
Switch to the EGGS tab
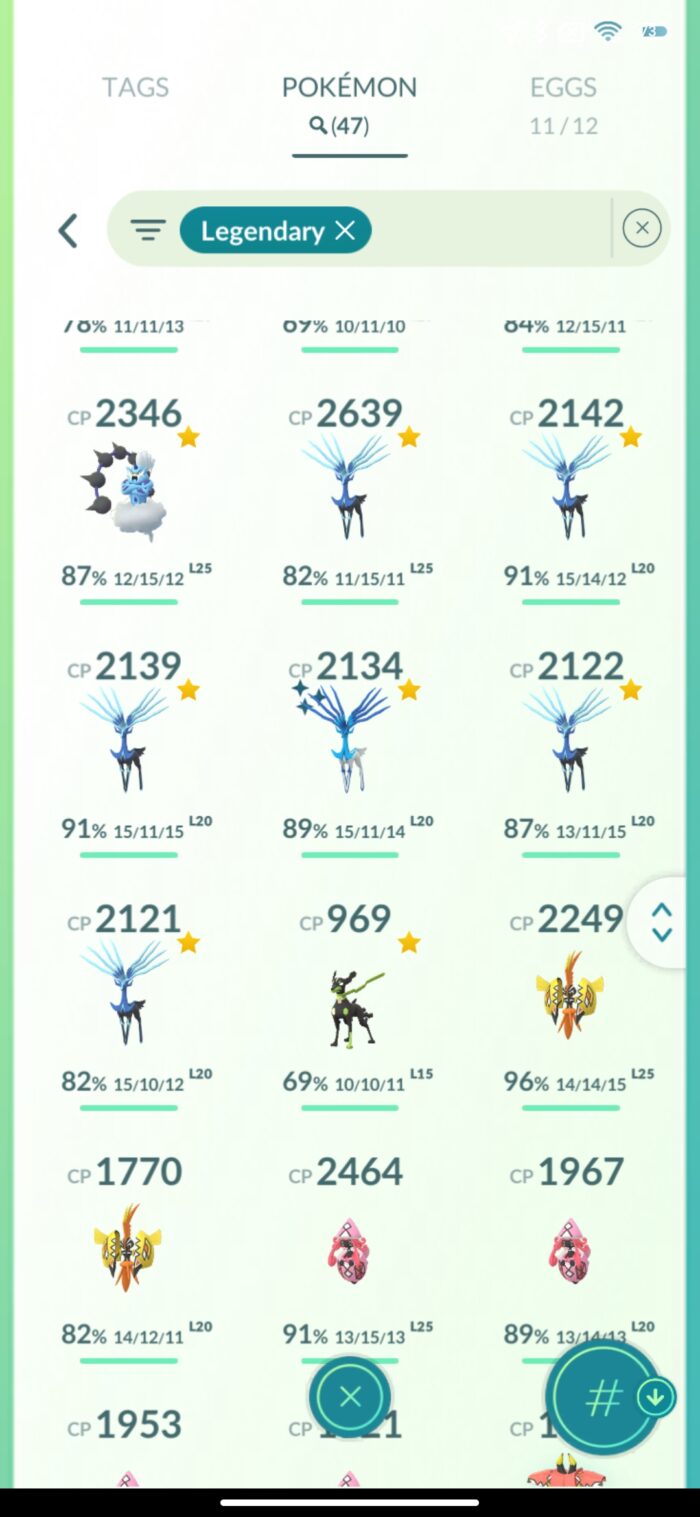(563, 88)
